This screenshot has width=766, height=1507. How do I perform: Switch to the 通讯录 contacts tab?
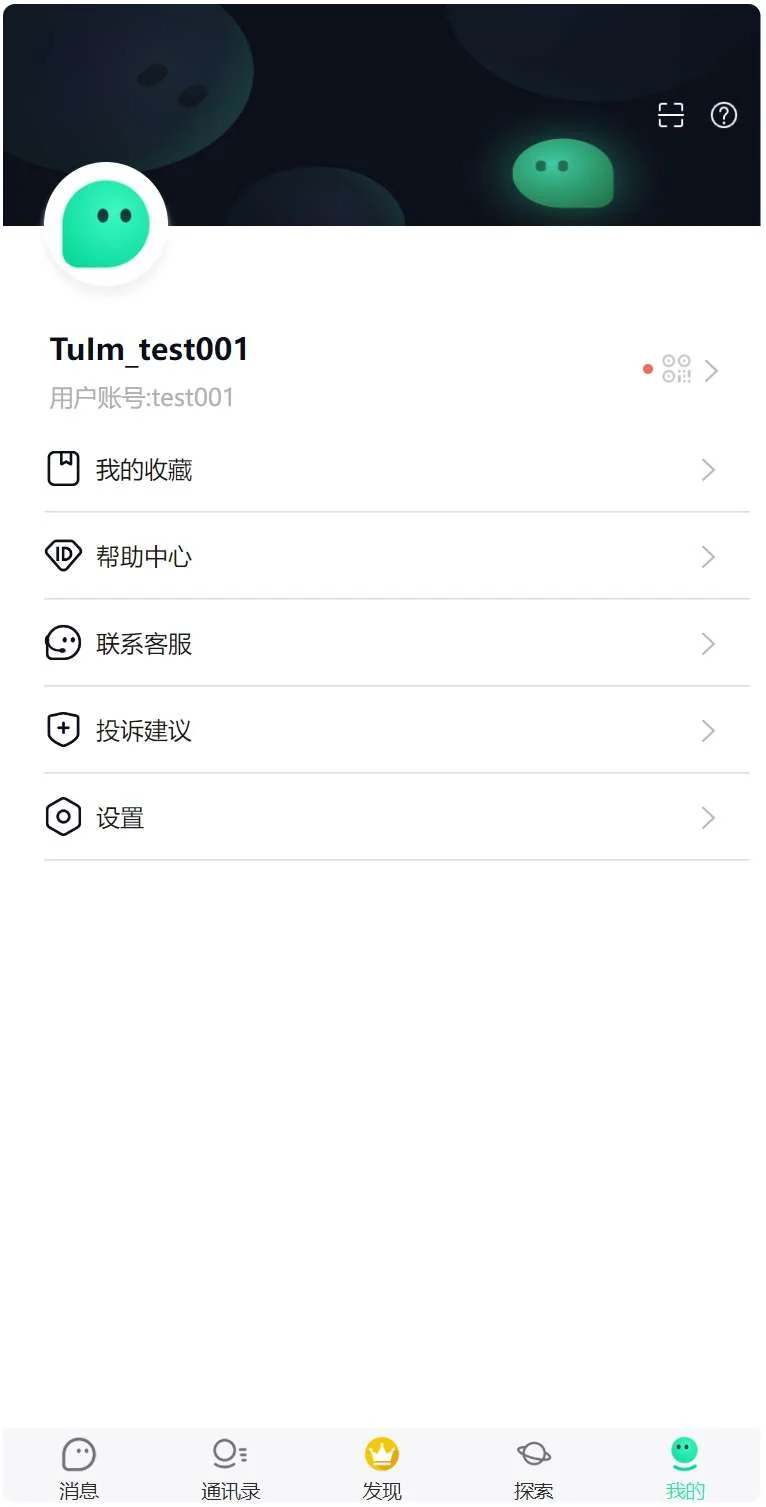click(231, 1467)
